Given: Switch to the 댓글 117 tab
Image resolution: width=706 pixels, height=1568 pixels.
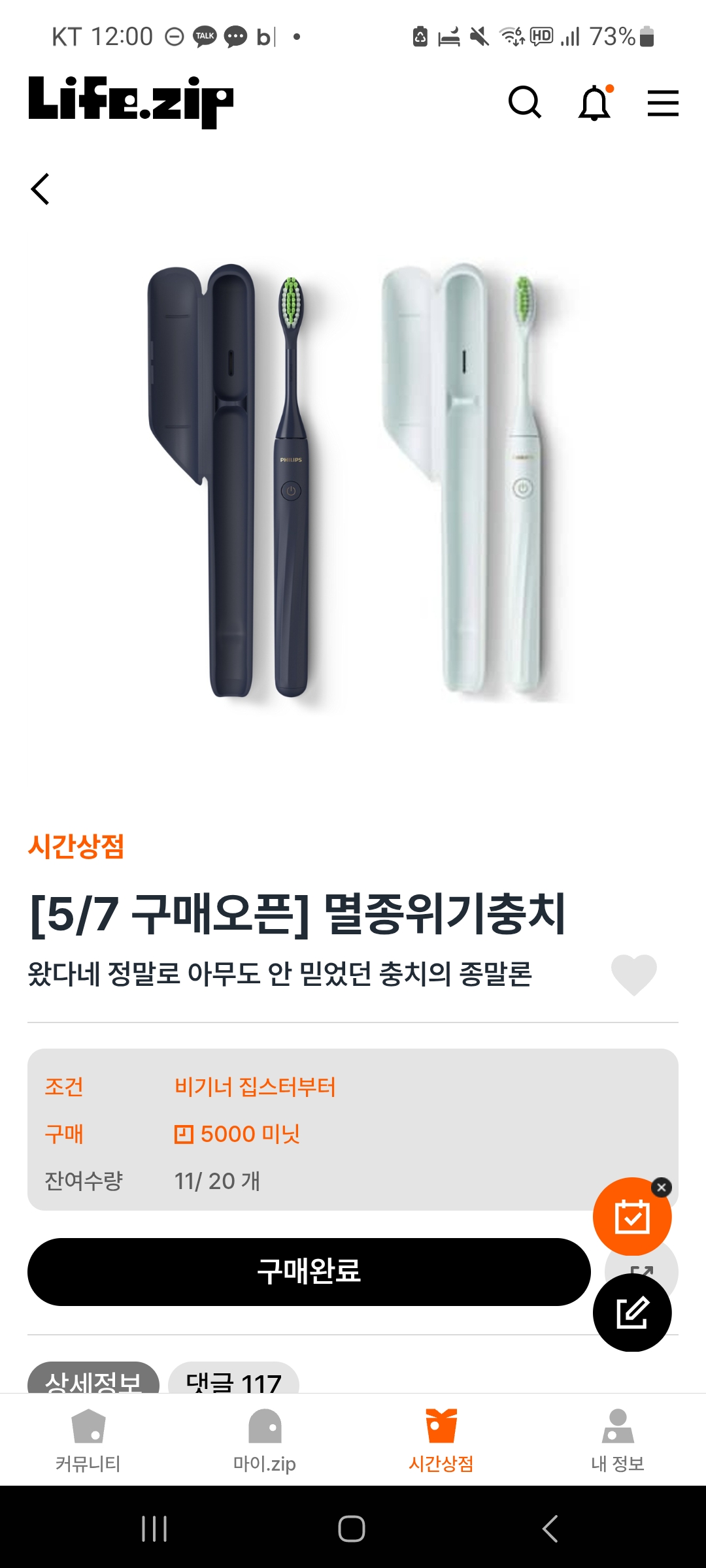Looking at the screenshot, I should pyautogui.click(x=233, y=1379).
